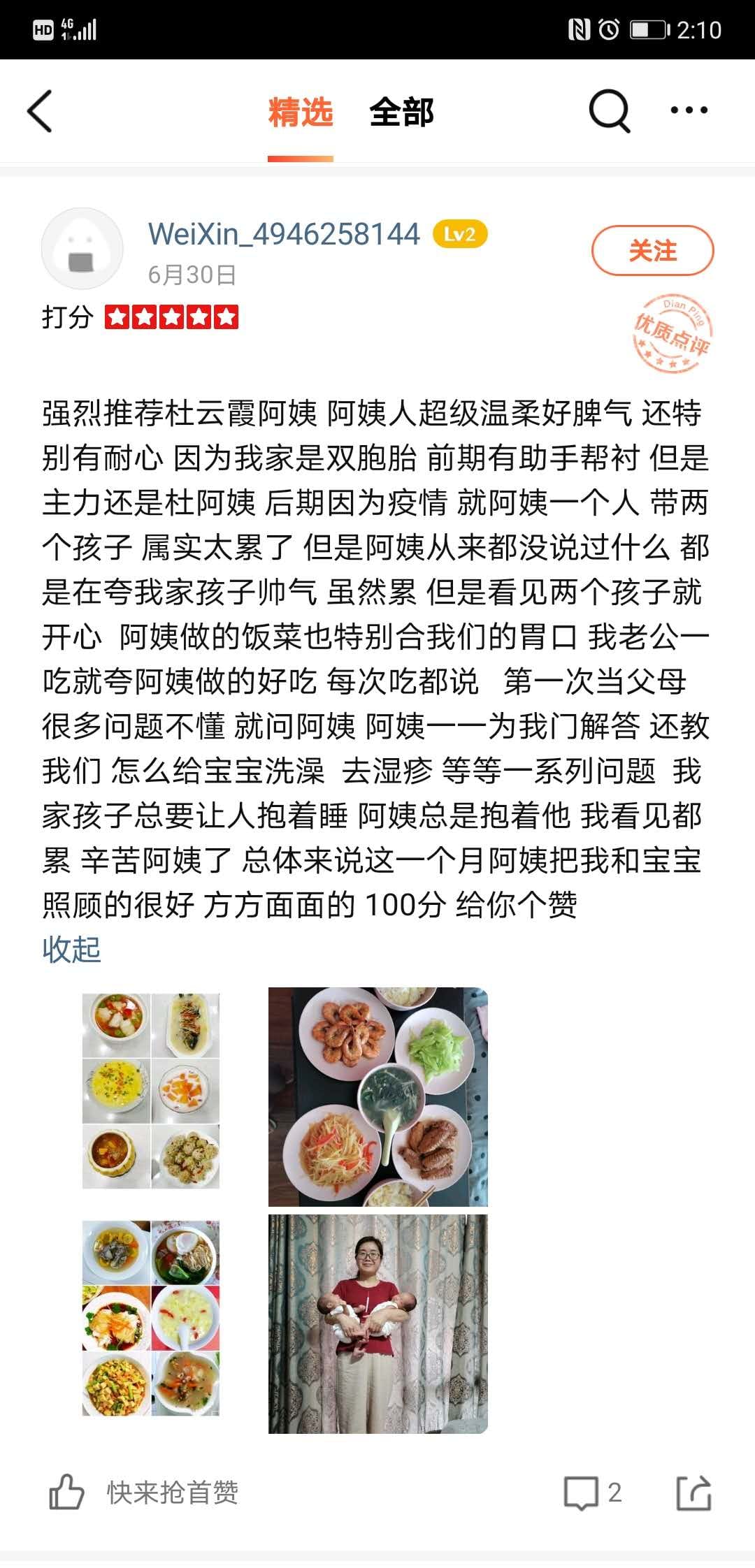
Task: Go back using the top-left arrow
Action: point(40,111)
